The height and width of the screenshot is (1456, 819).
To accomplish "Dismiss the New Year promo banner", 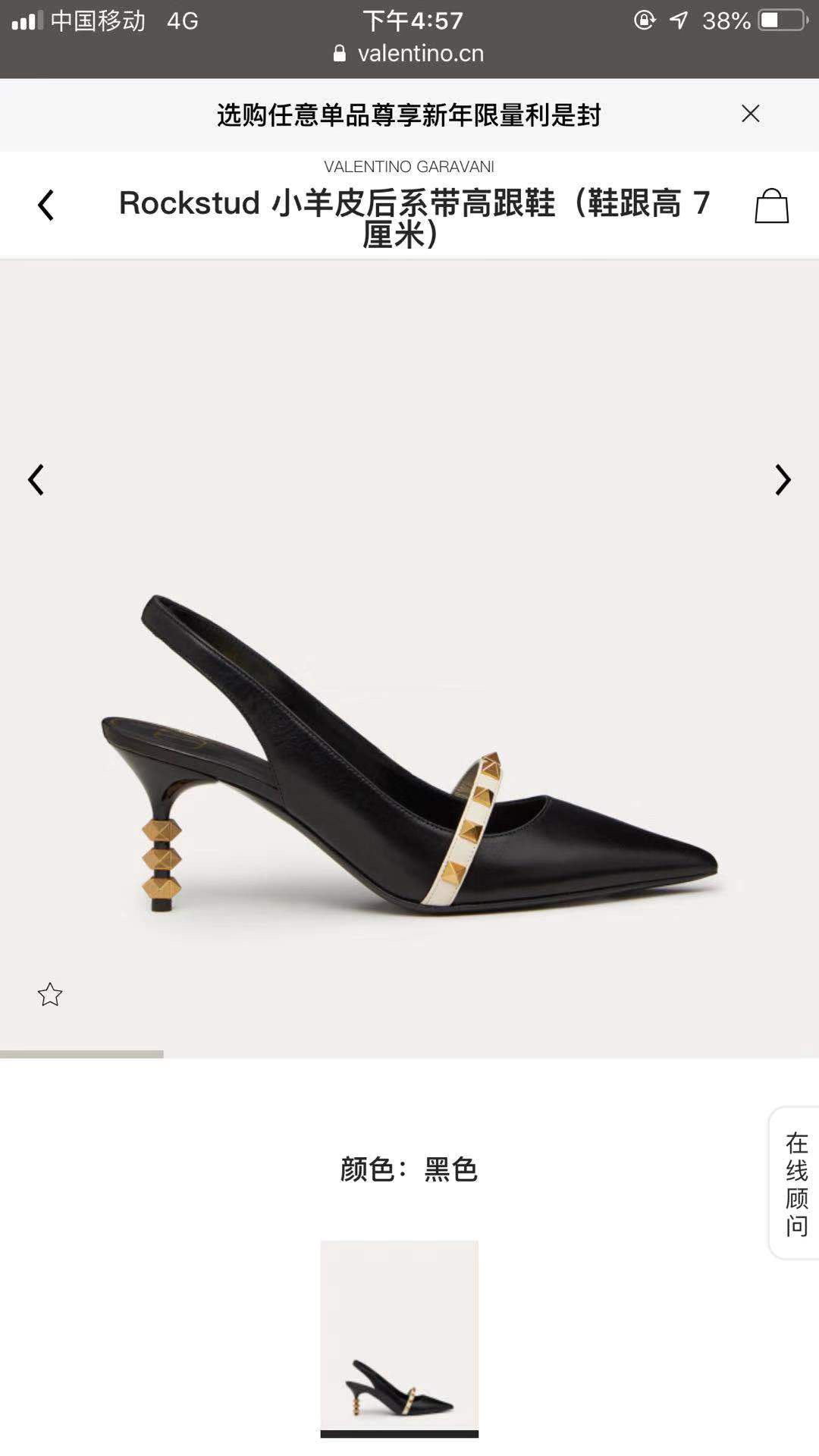I will tap(750, 114).
